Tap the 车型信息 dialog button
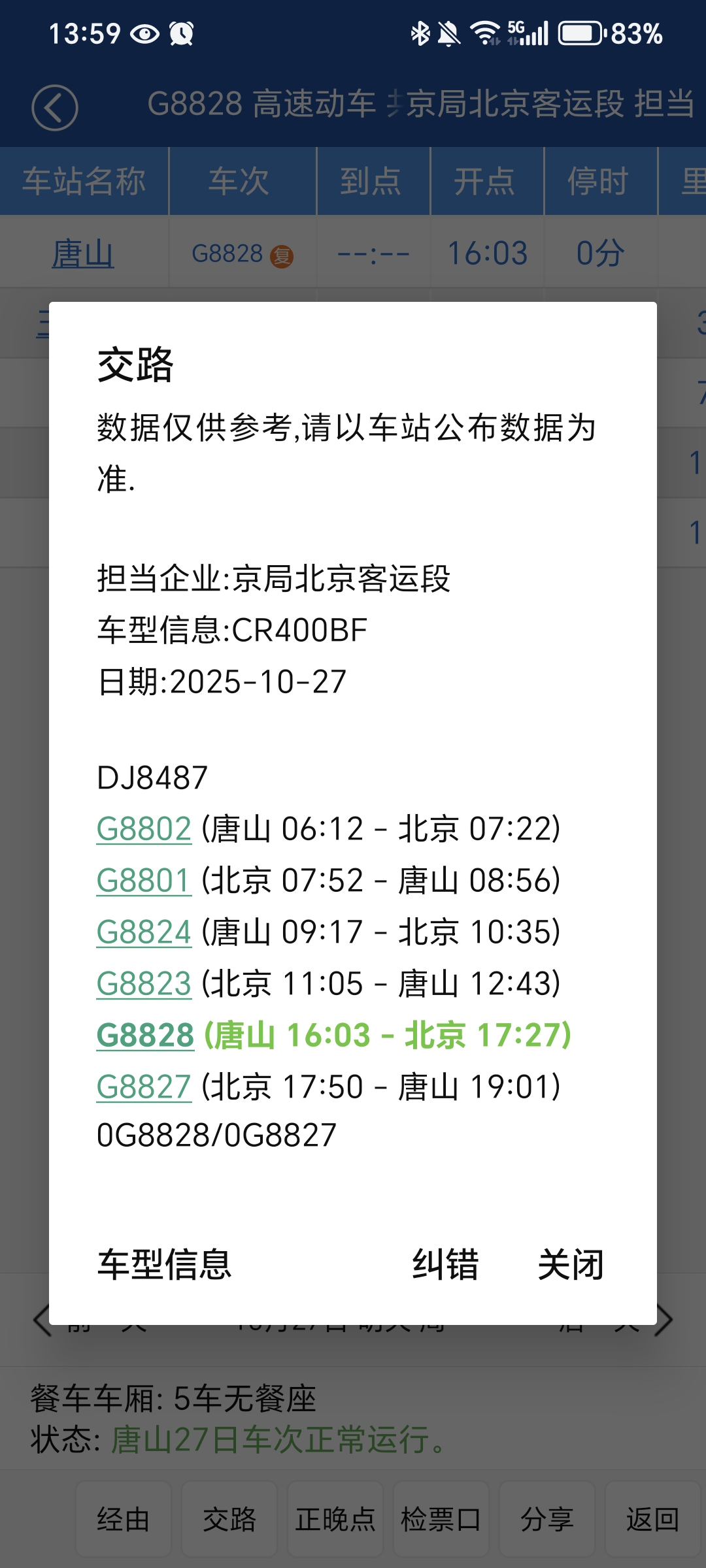Viewport: 706px width, 1568px height. 165,1265
